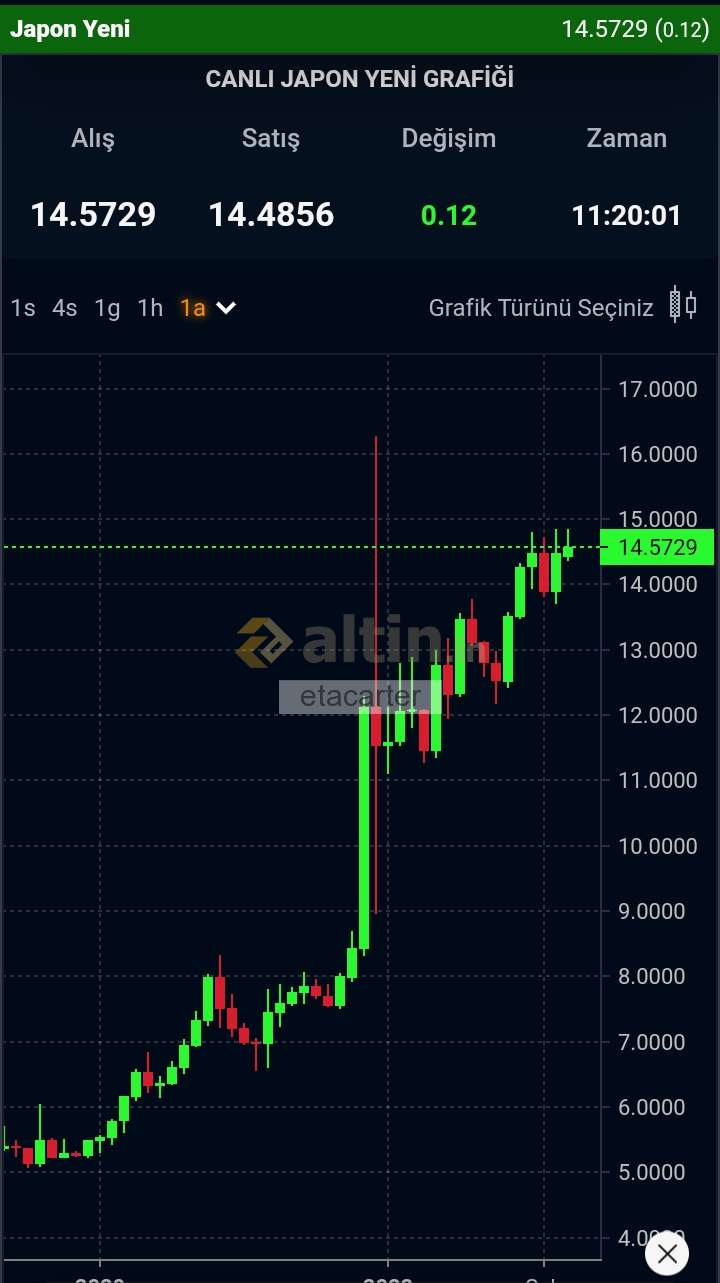This screenshot has width=720, height=1283.
Task: Select the 1a interval
Action: 193,308
